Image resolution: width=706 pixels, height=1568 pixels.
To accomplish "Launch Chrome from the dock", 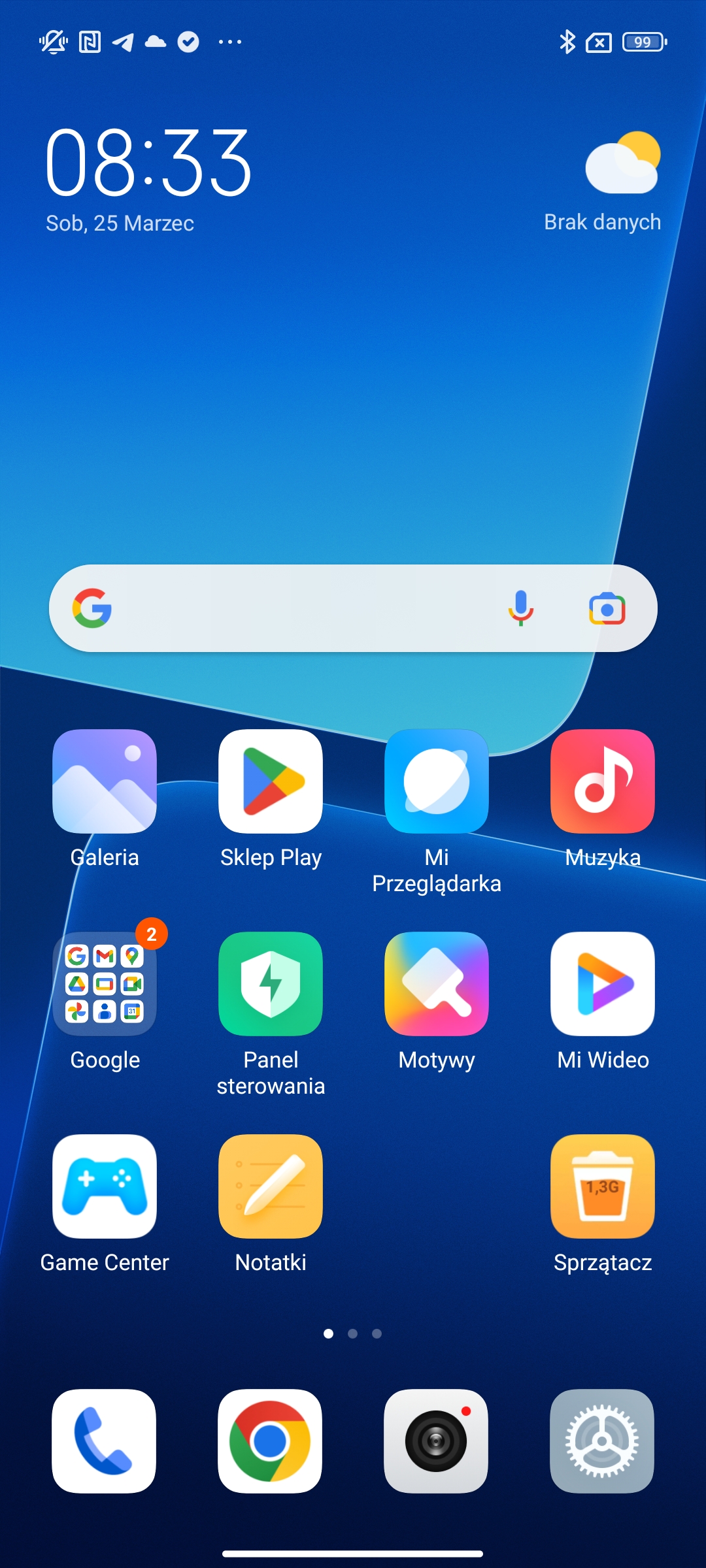I will (x=271, y=1441).
